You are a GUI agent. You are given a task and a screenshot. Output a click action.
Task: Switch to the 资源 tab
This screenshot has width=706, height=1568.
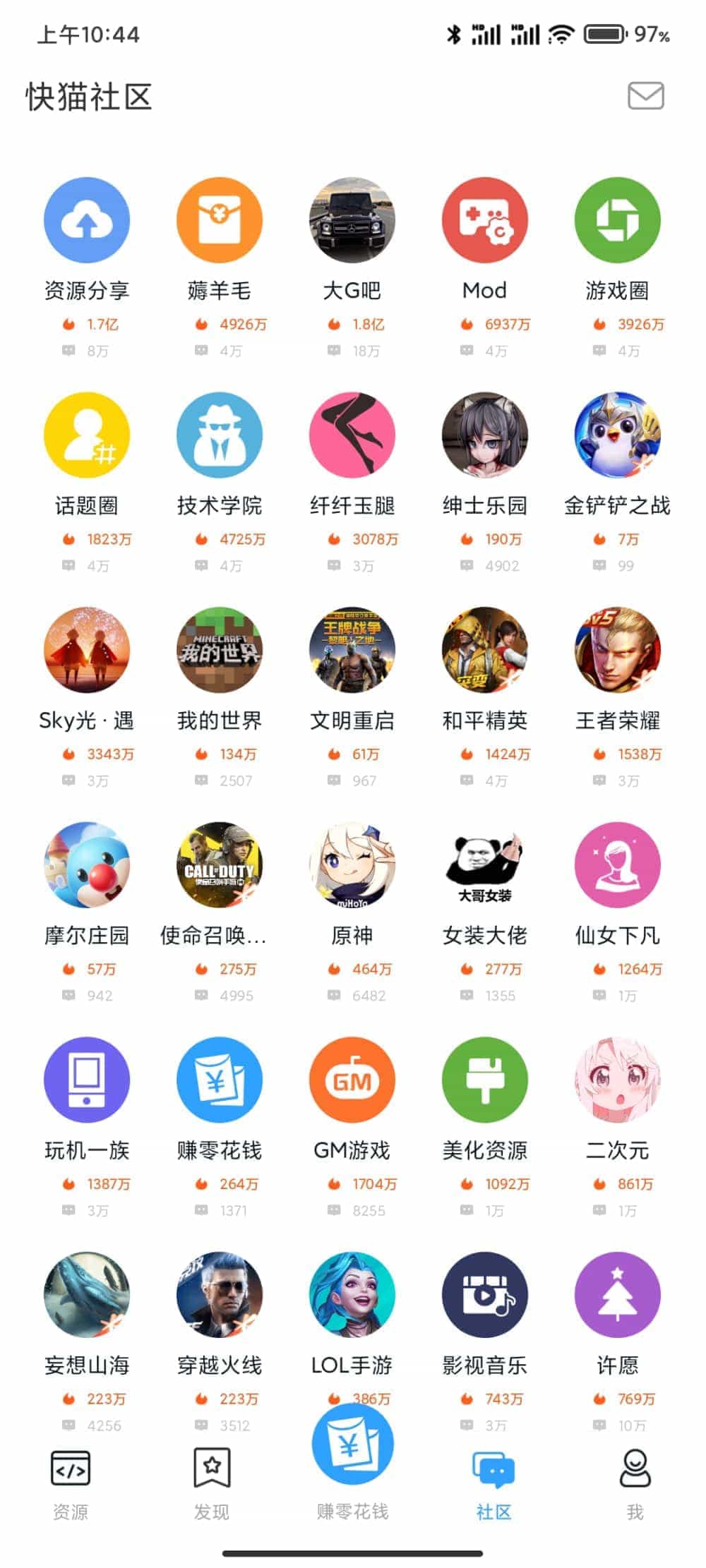coord(71,1483)
